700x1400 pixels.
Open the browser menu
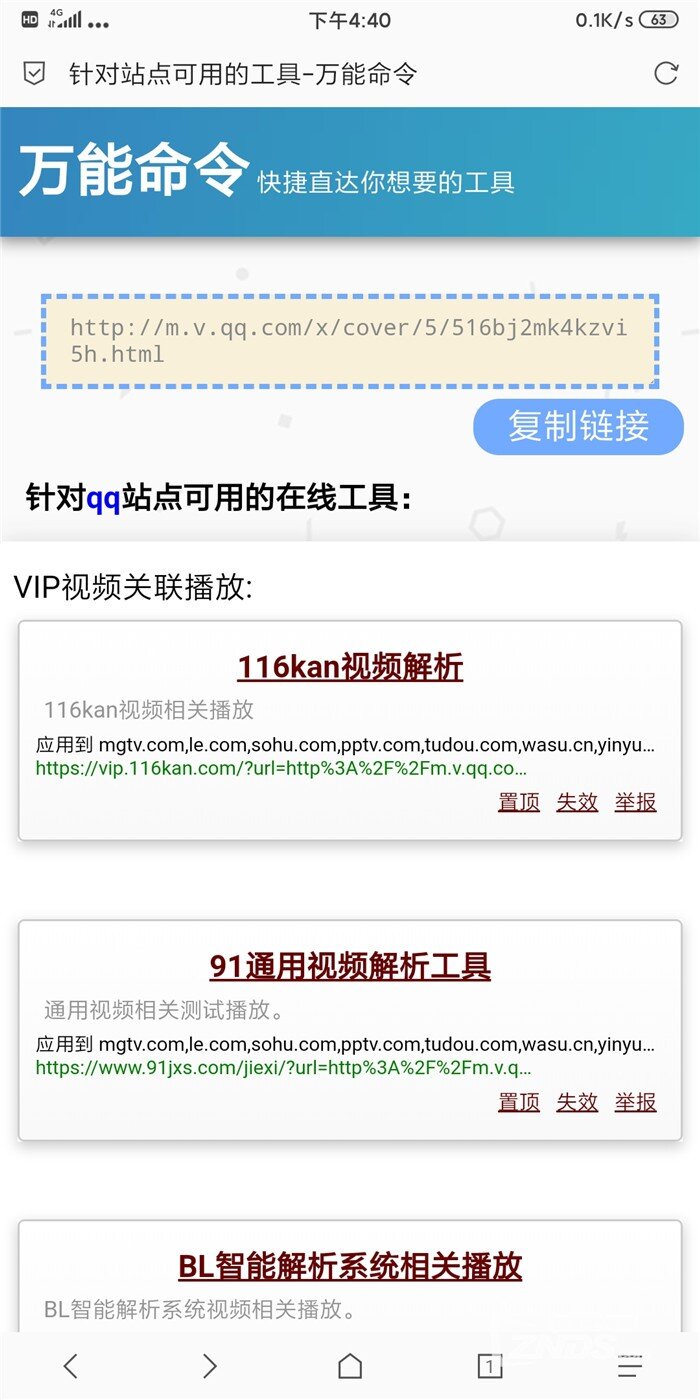630,1366
